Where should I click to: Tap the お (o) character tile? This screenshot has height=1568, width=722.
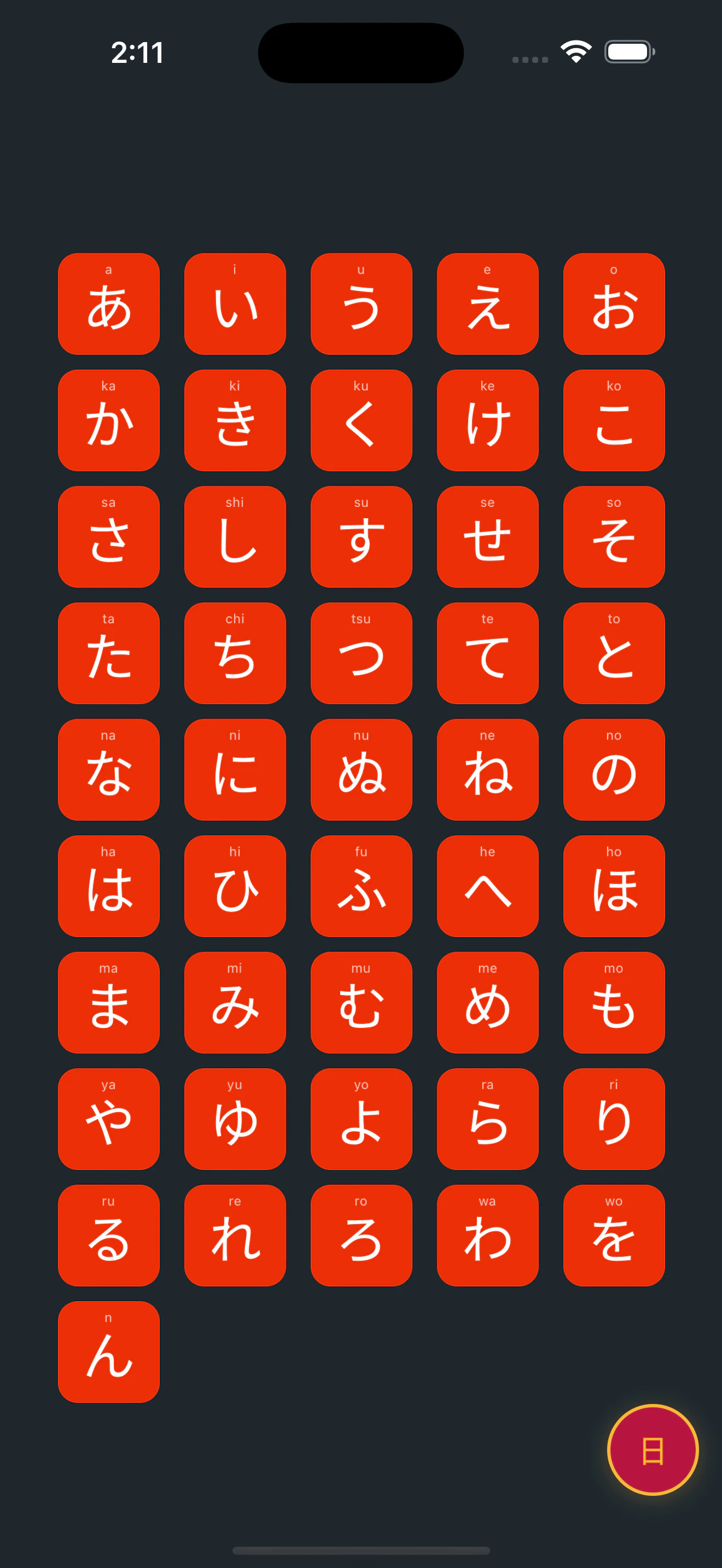coord(614,304)
